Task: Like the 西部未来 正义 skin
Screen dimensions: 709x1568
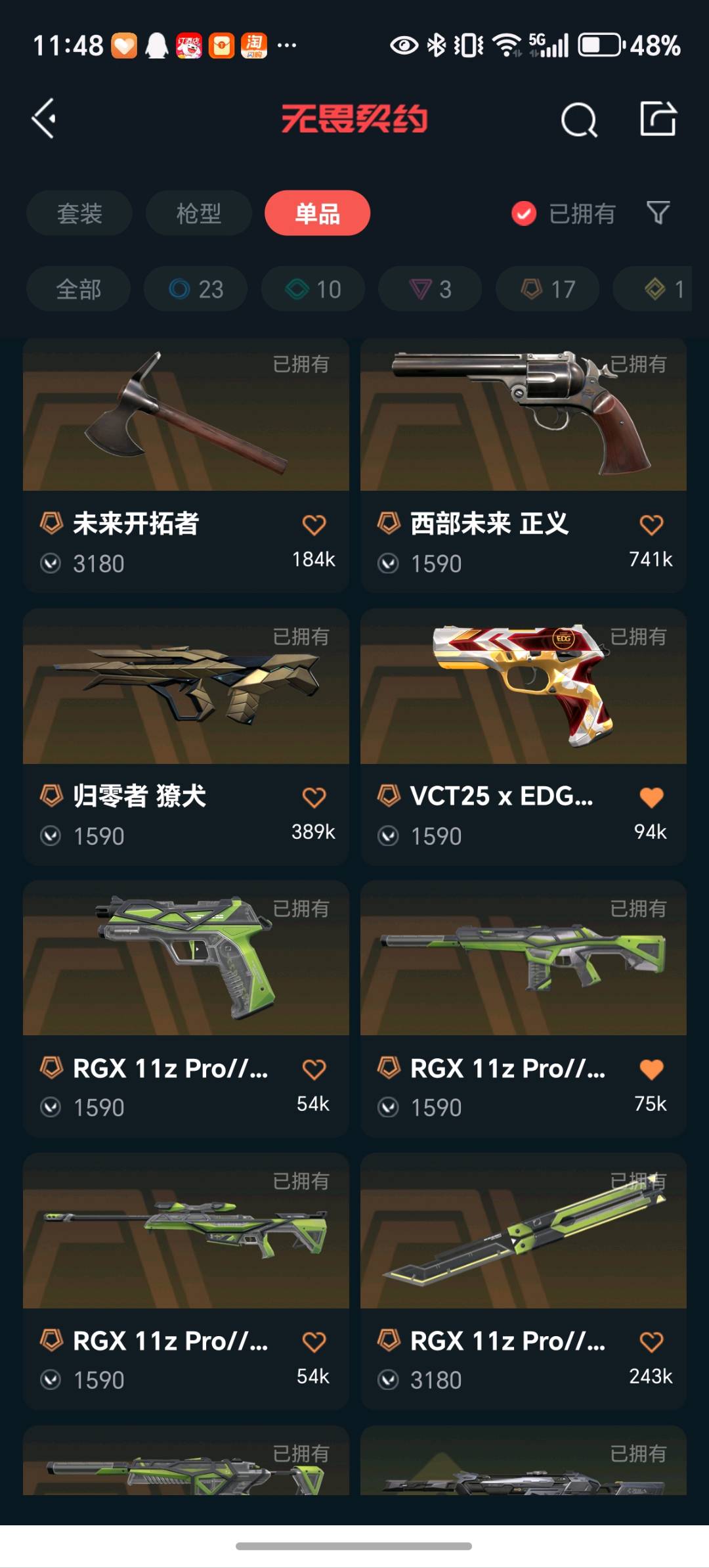Action: pyautogui.click(x=651, y=524)
